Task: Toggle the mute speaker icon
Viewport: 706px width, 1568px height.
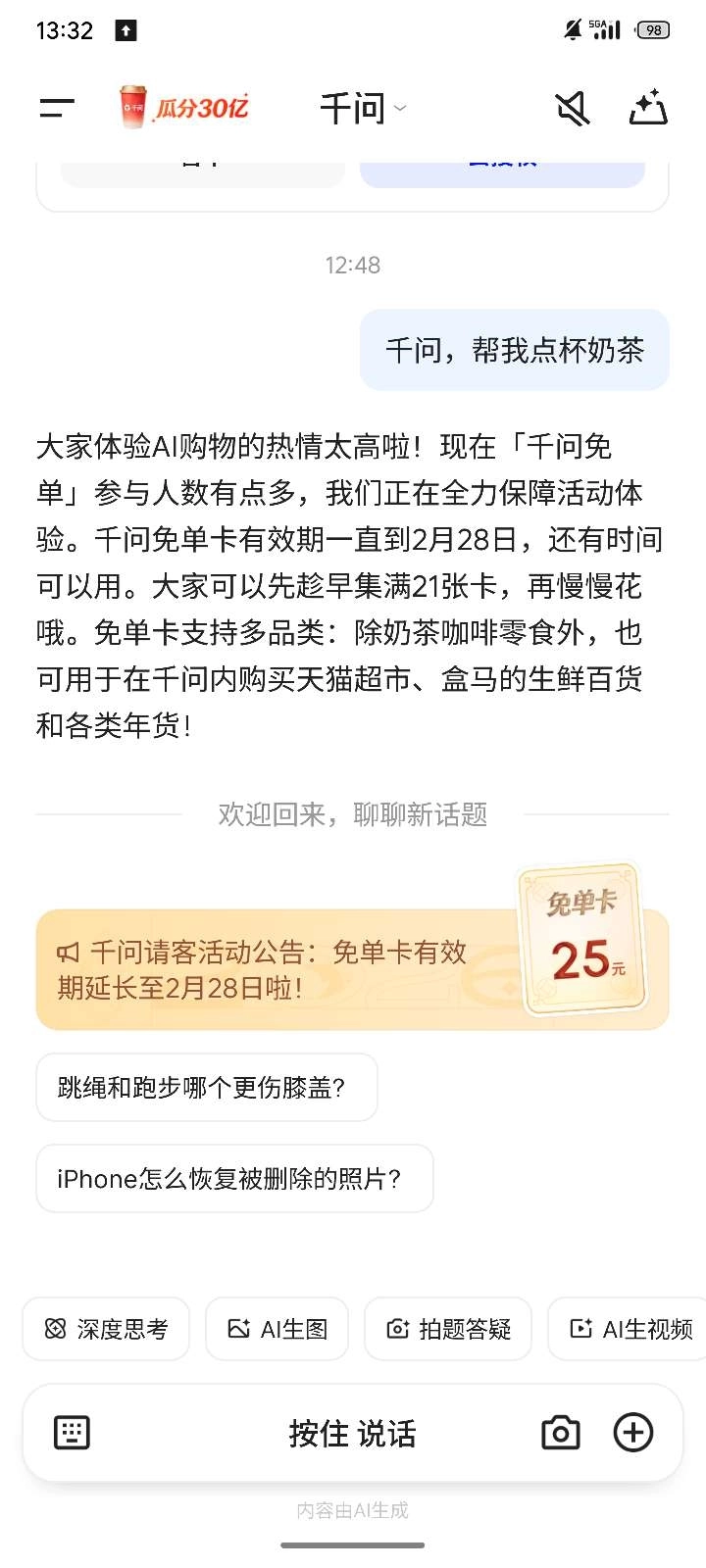Action: pyautogui.click(x=573, y=108)
